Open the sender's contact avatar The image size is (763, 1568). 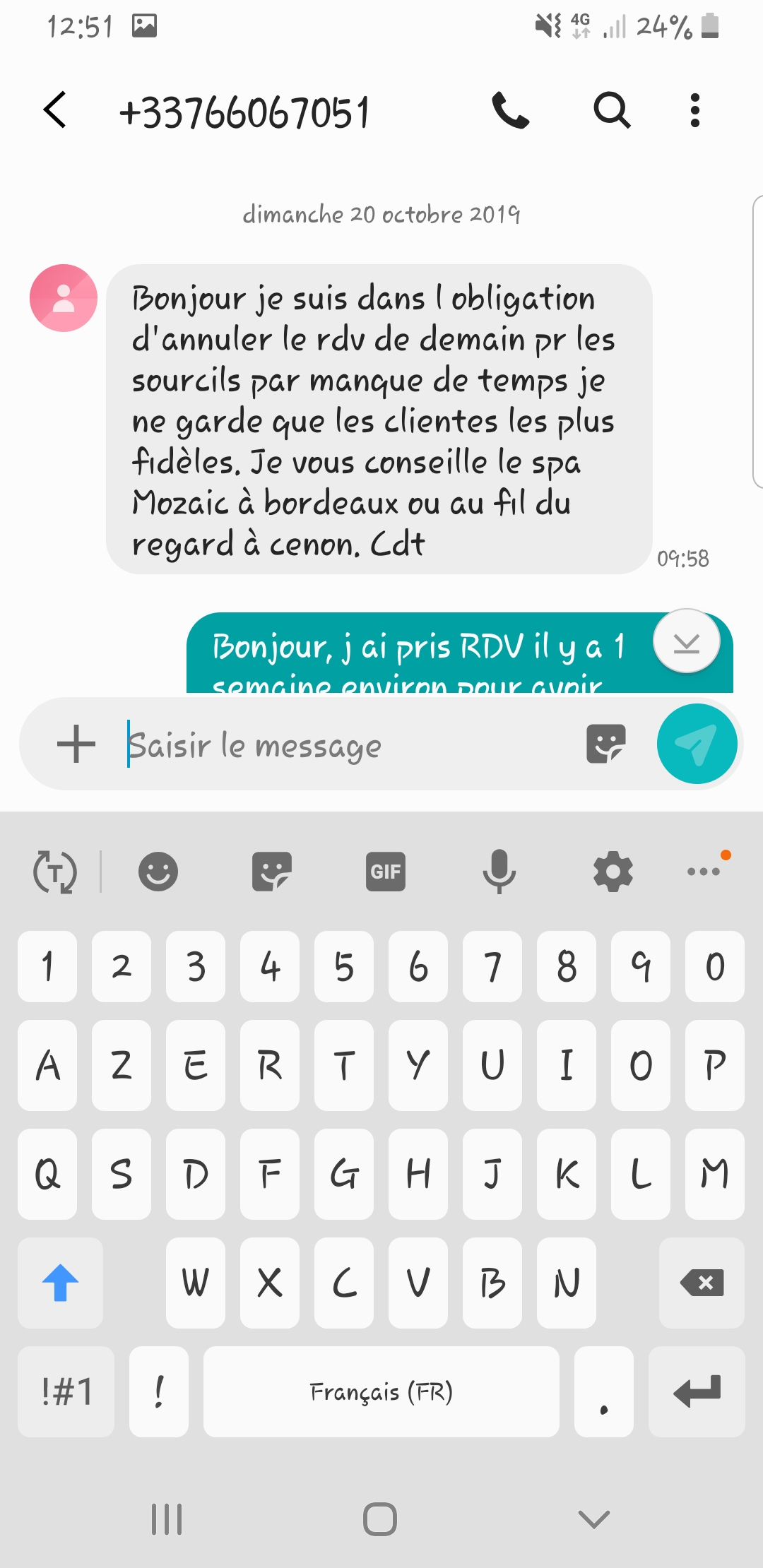coord(64,298)
